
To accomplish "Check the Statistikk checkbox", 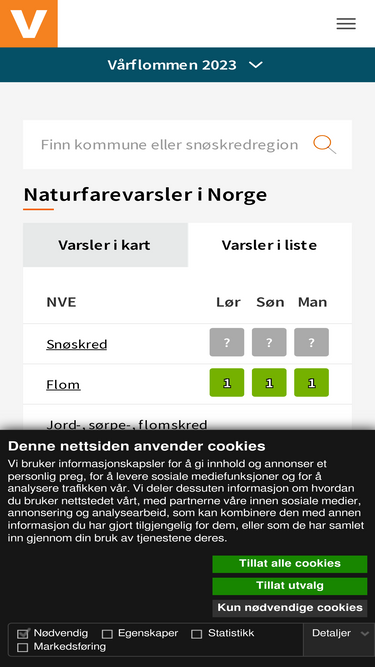I will click(196, 634).
